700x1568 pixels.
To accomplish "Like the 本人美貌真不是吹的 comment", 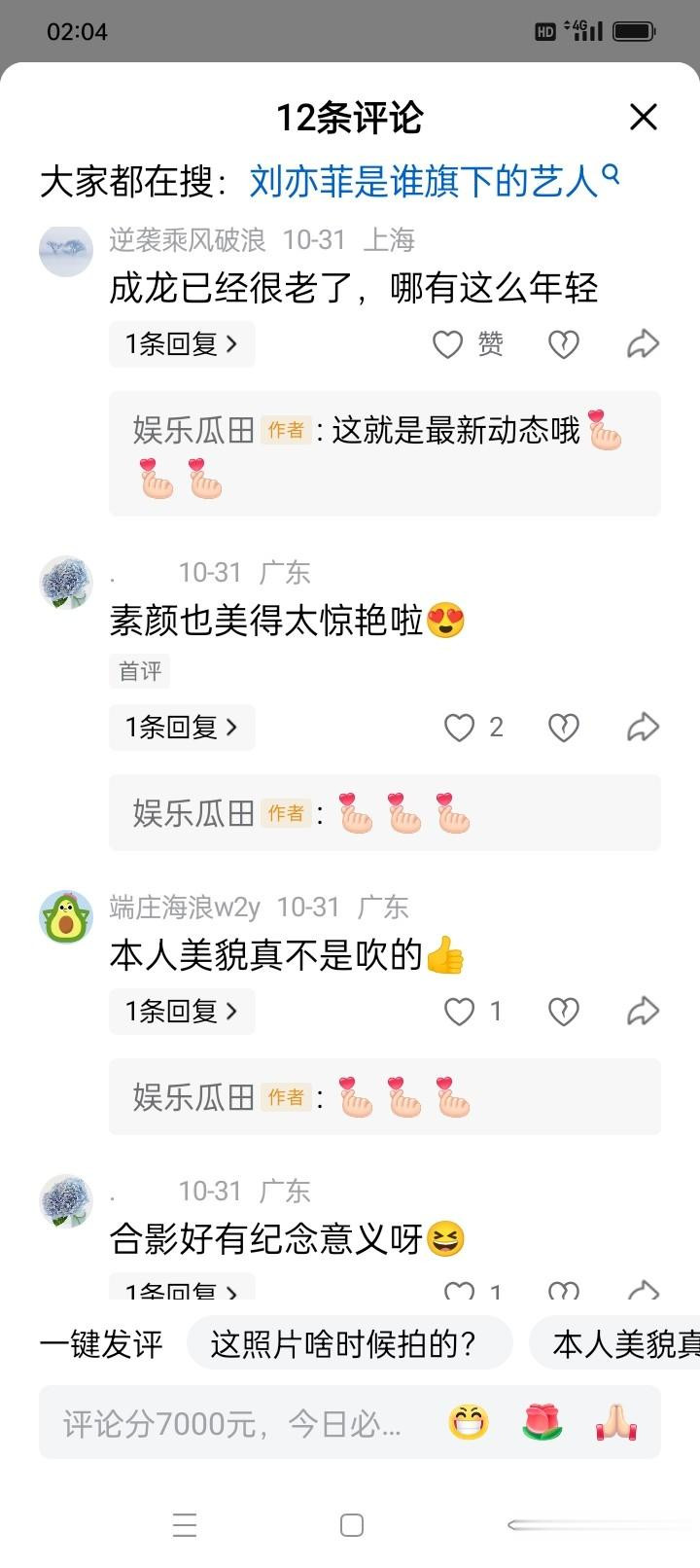I will 460,1012.
